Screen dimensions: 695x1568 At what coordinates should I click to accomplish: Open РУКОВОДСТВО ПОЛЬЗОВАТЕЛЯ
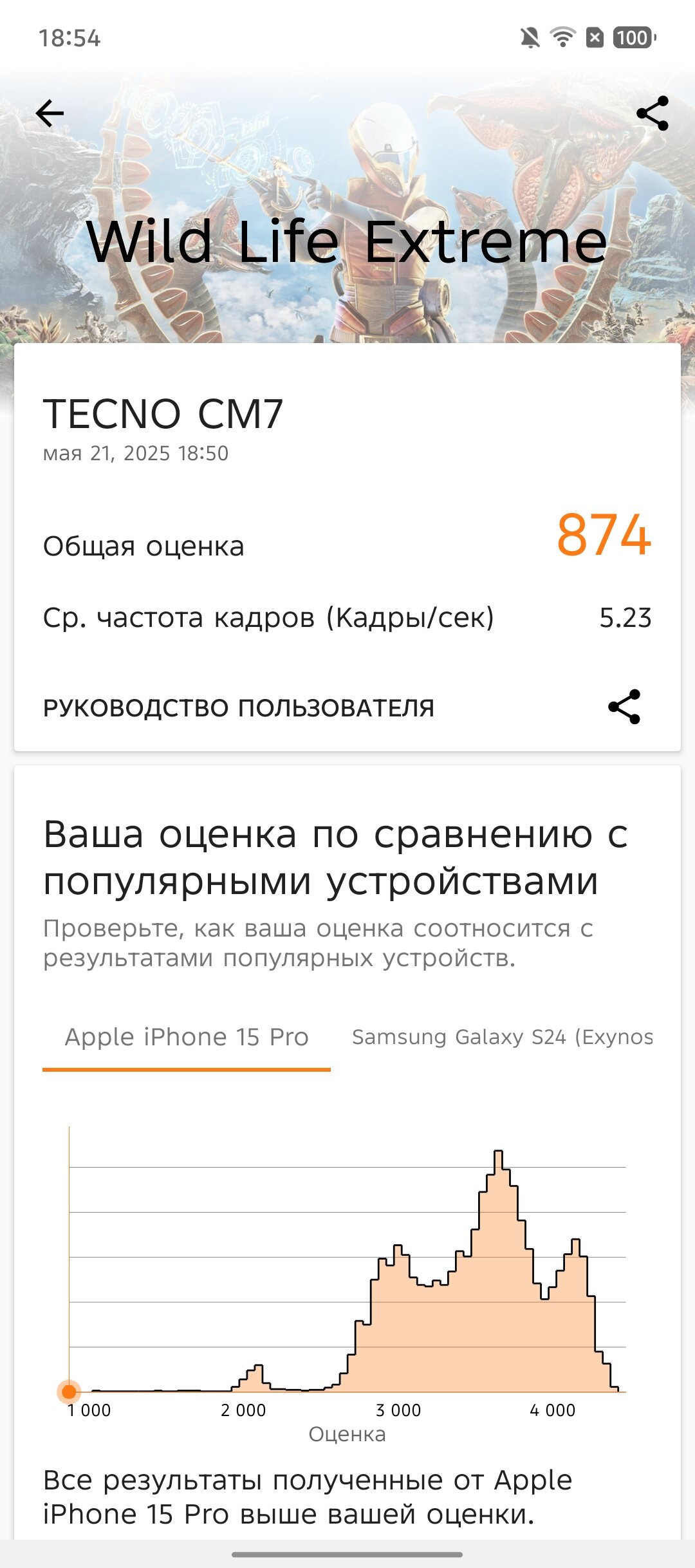point(239,707)
